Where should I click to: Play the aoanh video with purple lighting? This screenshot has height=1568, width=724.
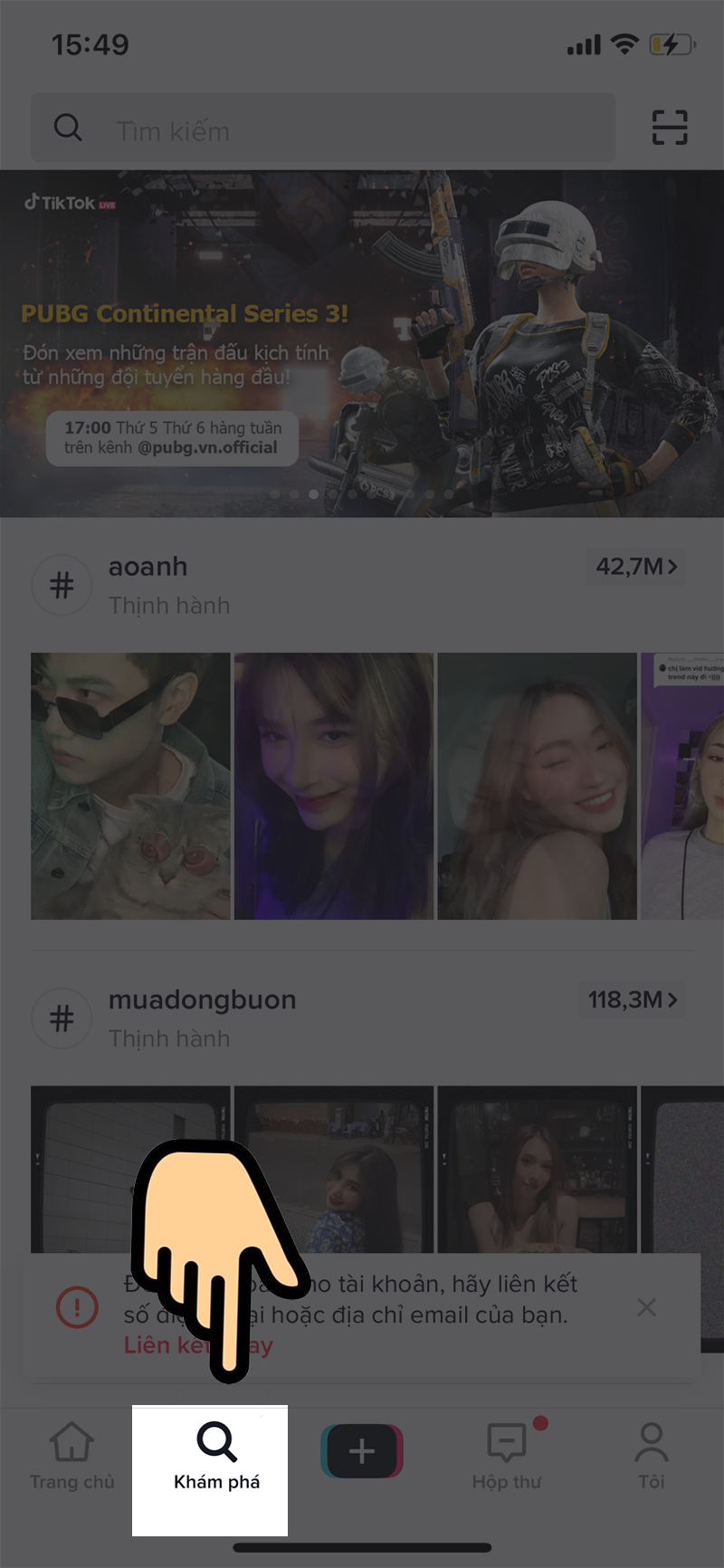(334, 786)
